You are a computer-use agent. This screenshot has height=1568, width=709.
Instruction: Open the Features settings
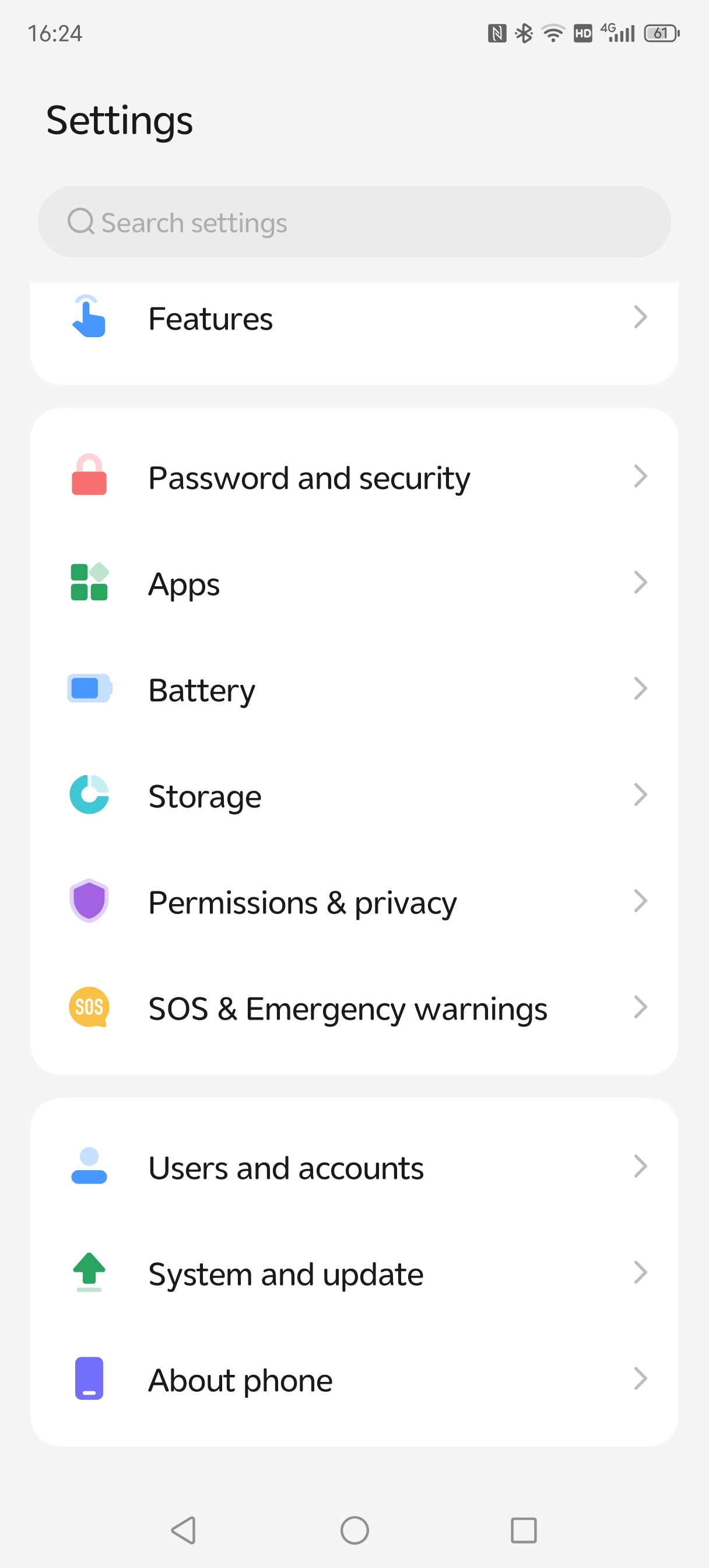[354, 318]
